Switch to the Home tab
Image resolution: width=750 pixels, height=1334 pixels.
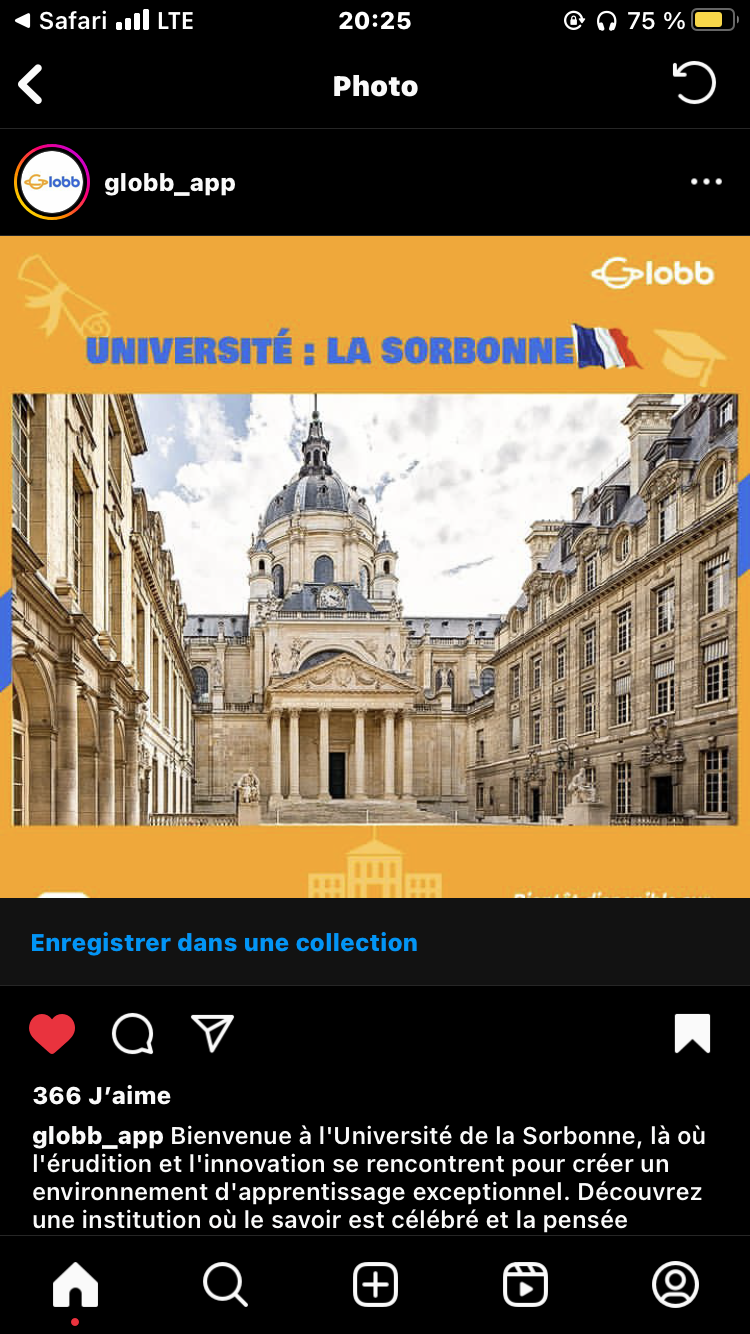point(76,1284)
